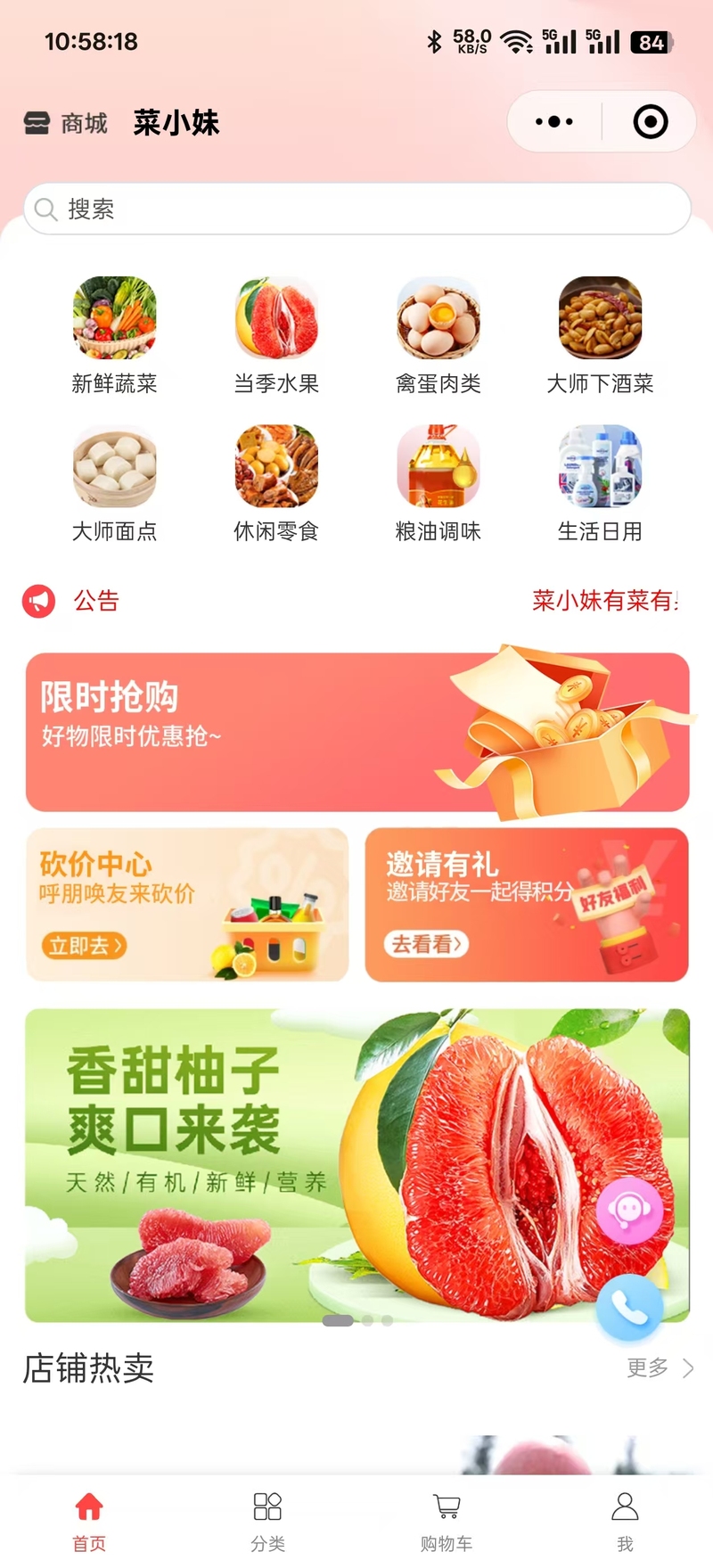Tap 立即去 in the 砍价中心 card
The width and height of the screenshot is (713, 1568).
(x=84, y=945)
